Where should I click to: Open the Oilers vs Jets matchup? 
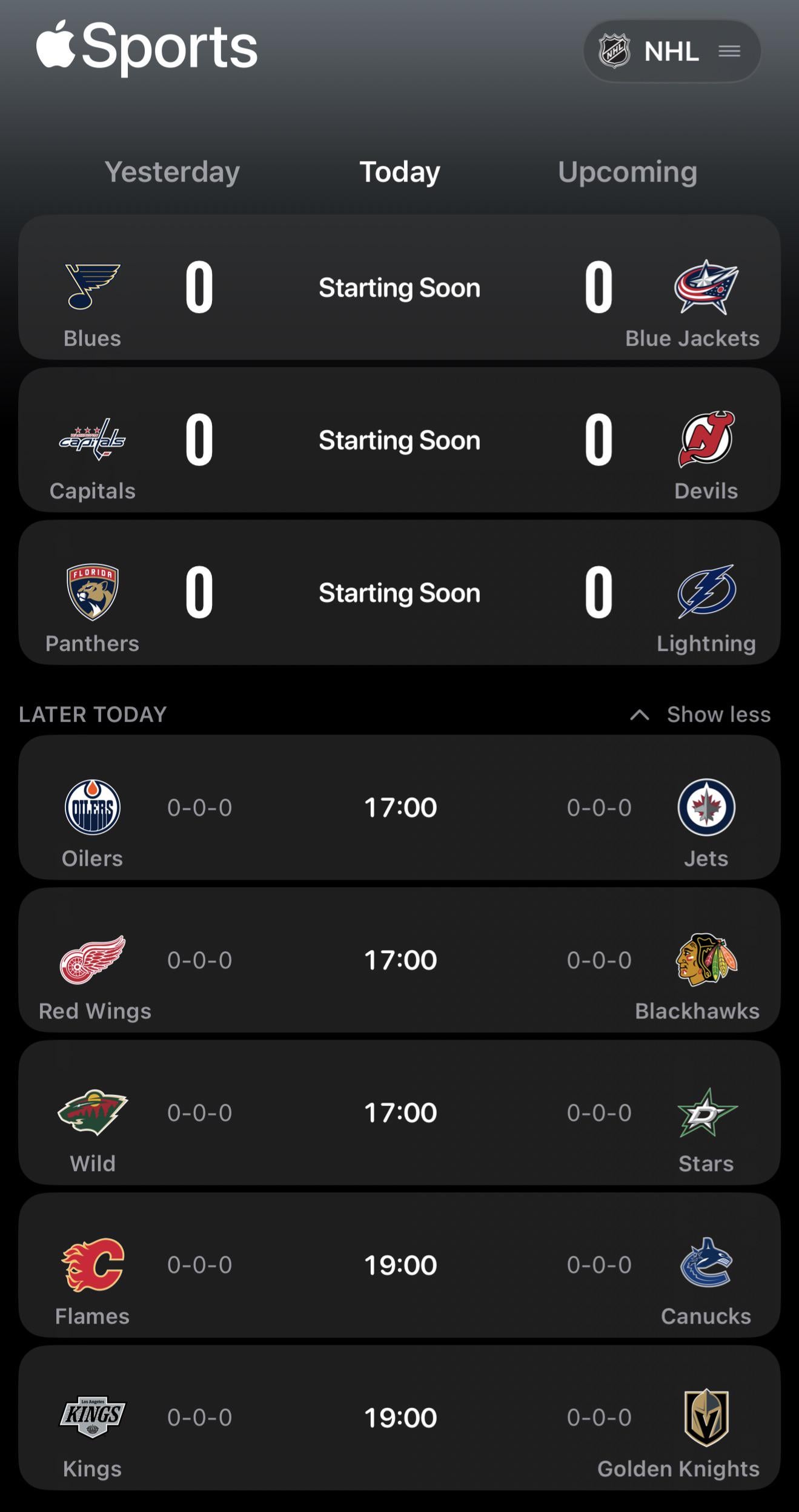(x=399, y=808)
